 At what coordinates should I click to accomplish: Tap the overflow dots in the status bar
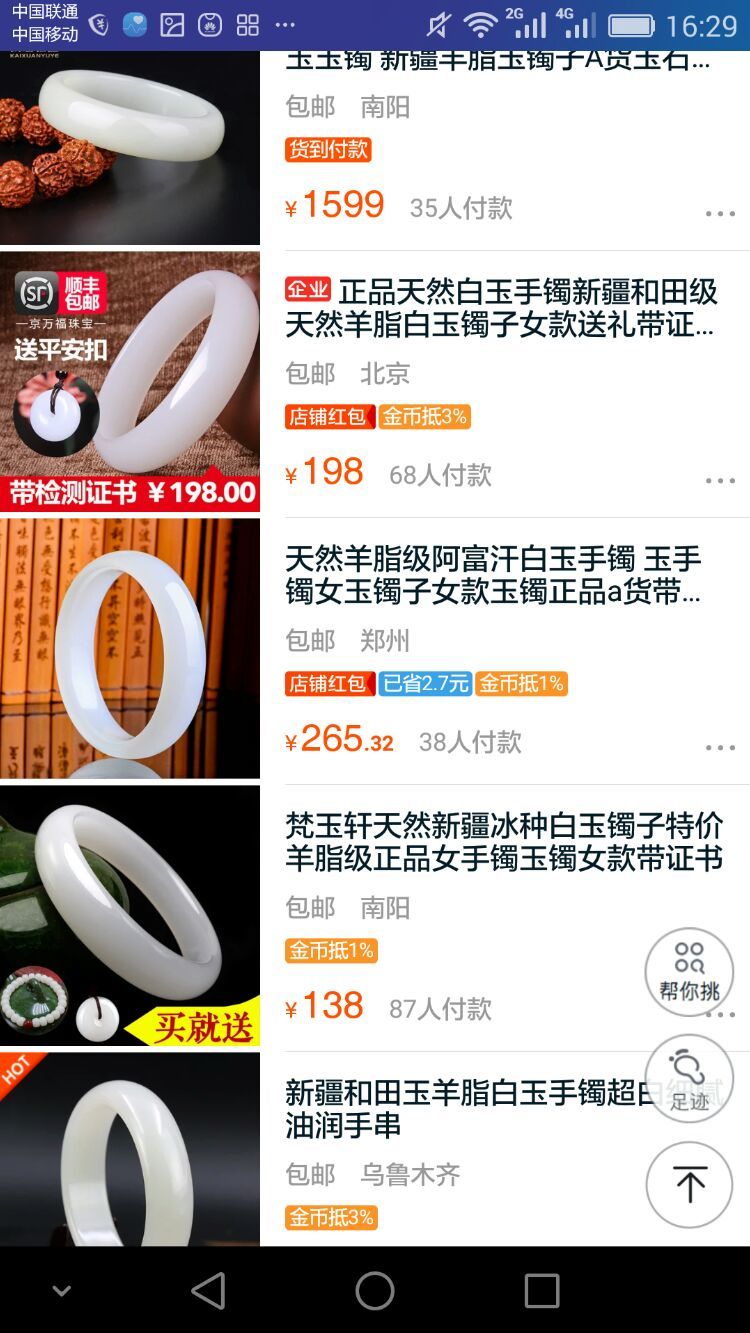pos(285,23)
